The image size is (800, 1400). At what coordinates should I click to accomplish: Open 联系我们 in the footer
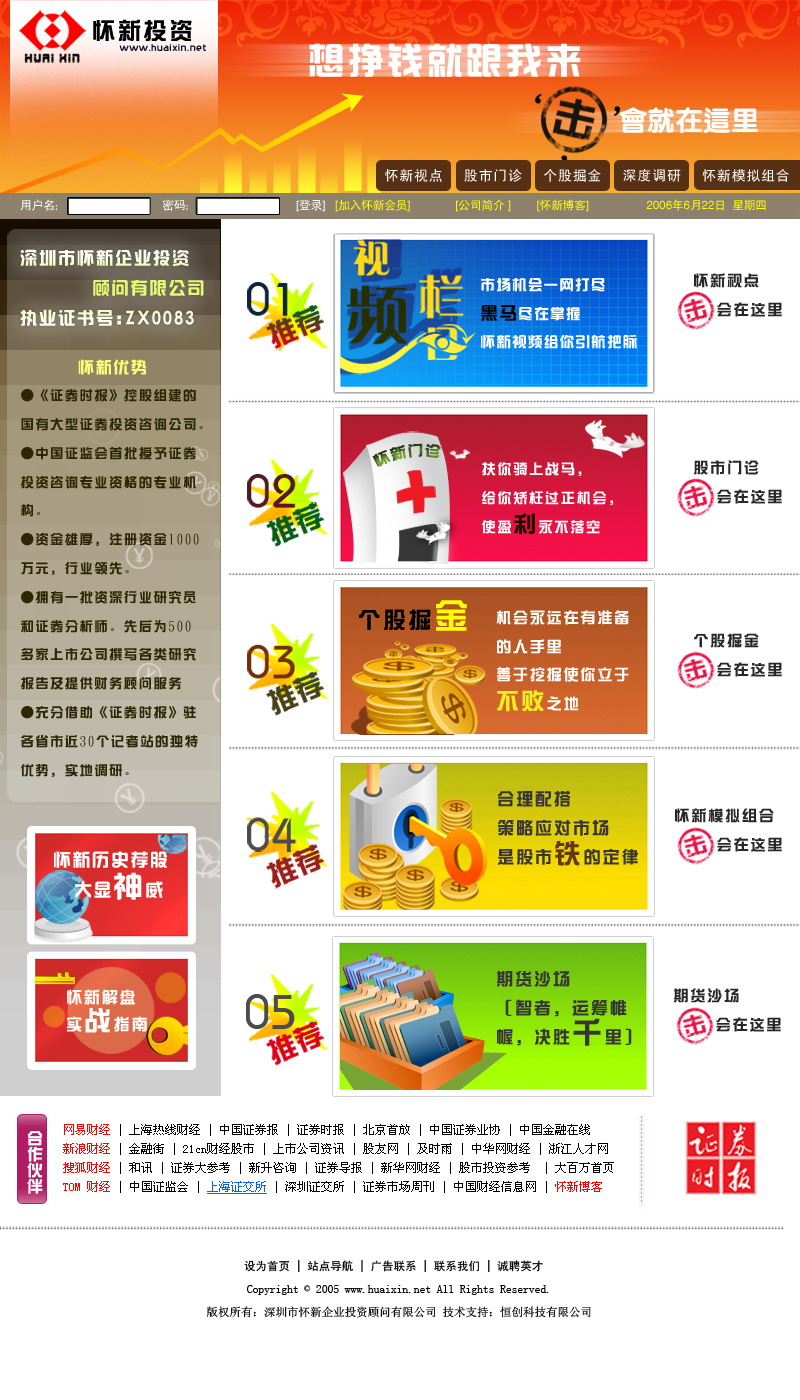coord(456,1266)
